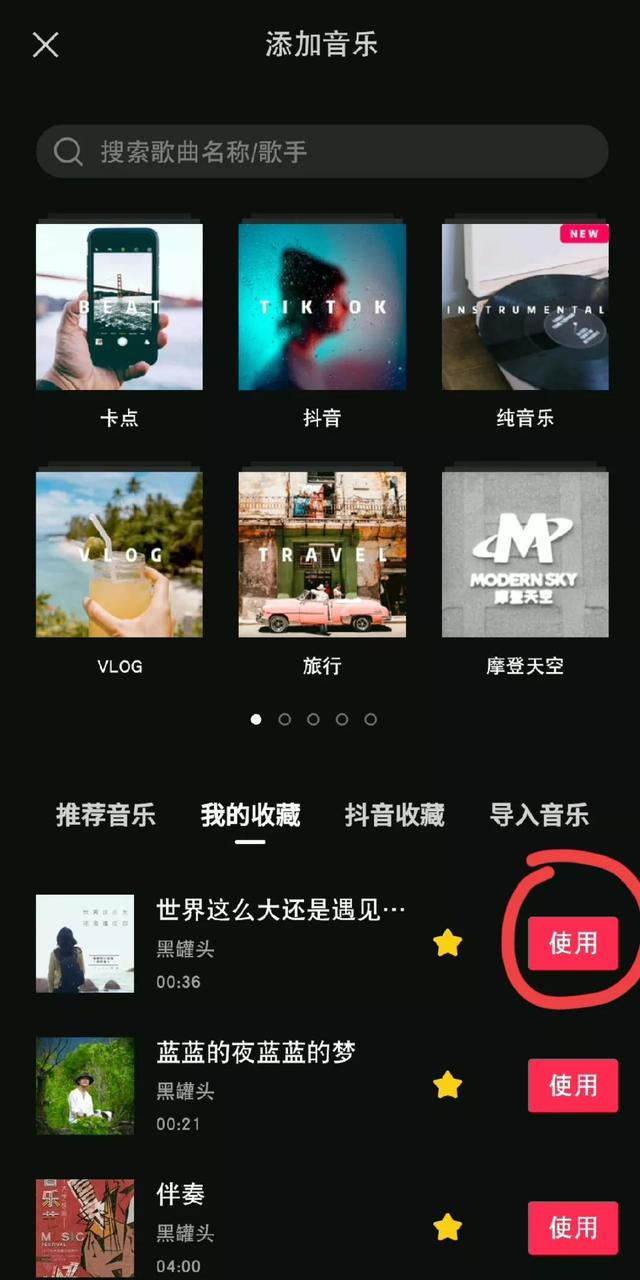Screen dimensions: 640x1280
Task: Use the song 世界这么大还是遇见
Action: click(x=573, y=943)
